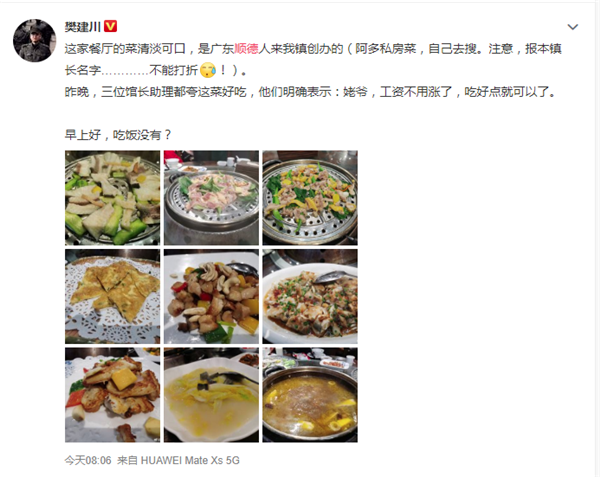Open the third photo in the top row
Screen dimensions: 600x477
(309, 198)
